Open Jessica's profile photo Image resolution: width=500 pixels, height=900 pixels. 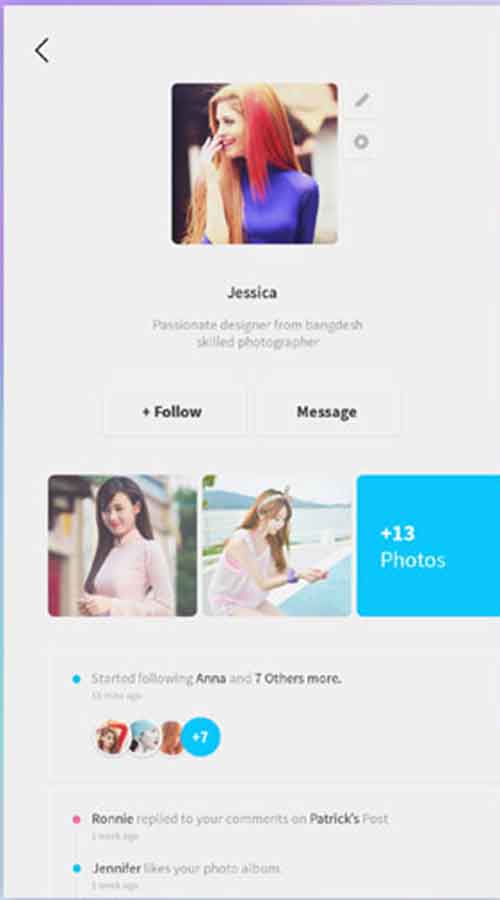[x=254, y=164]
